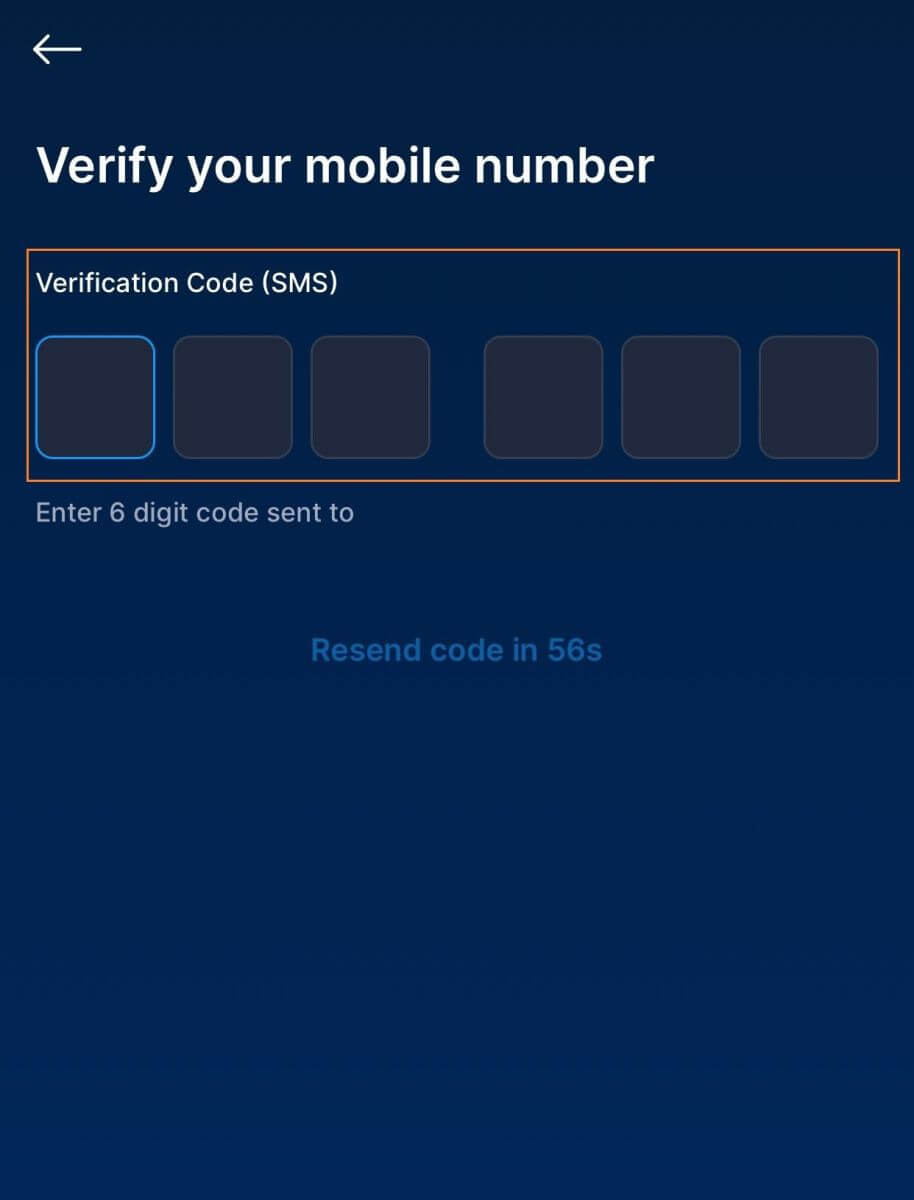Tap the third verification code digit box

point(371,397)
